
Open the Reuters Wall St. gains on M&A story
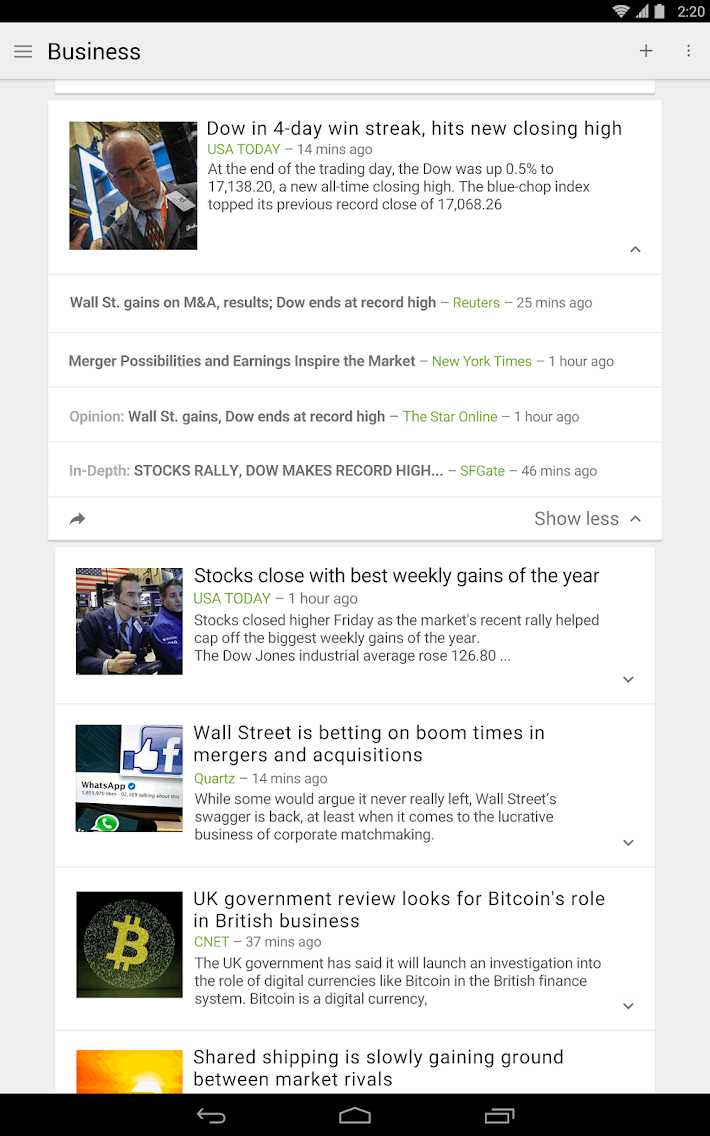(x=253, y=302)
